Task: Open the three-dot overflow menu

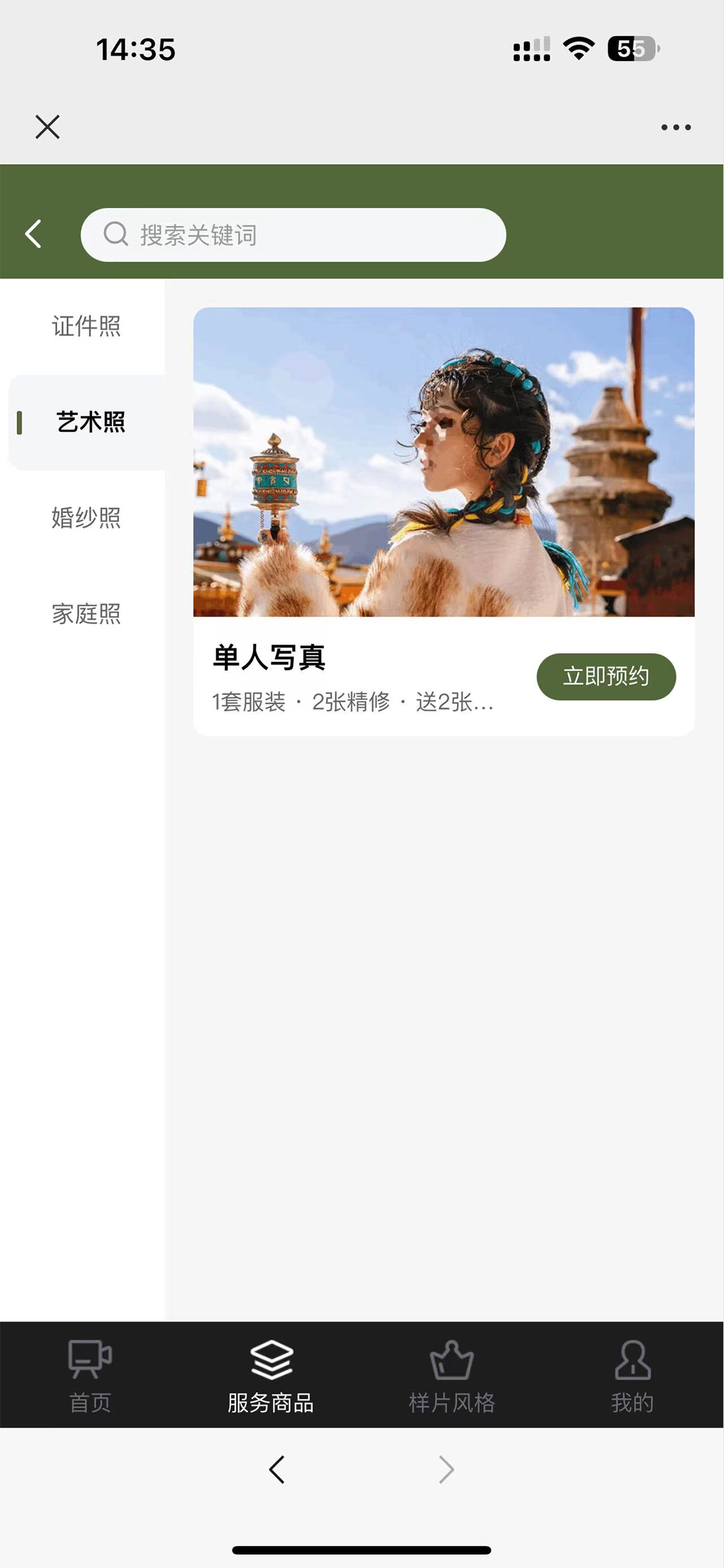Action: click(x=676, y=127)
